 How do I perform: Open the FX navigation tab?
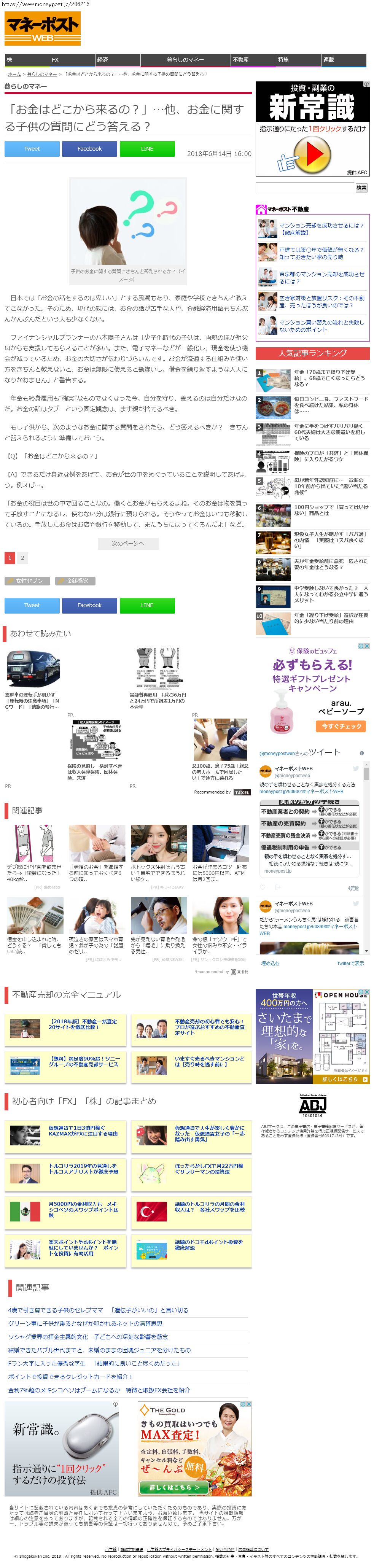[x=72, y=60]
